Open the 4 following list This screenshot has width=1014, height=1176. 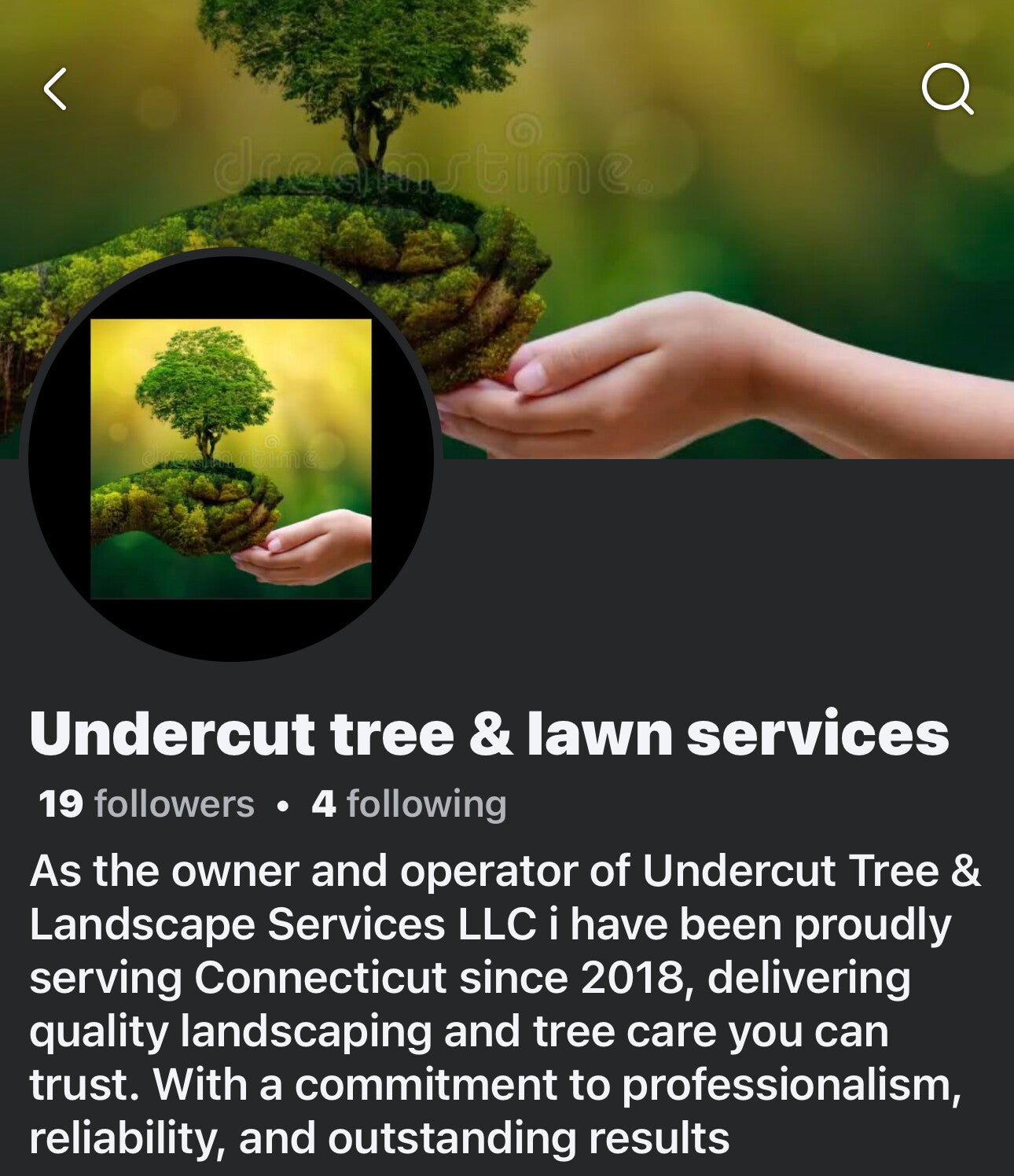point(409,804)
